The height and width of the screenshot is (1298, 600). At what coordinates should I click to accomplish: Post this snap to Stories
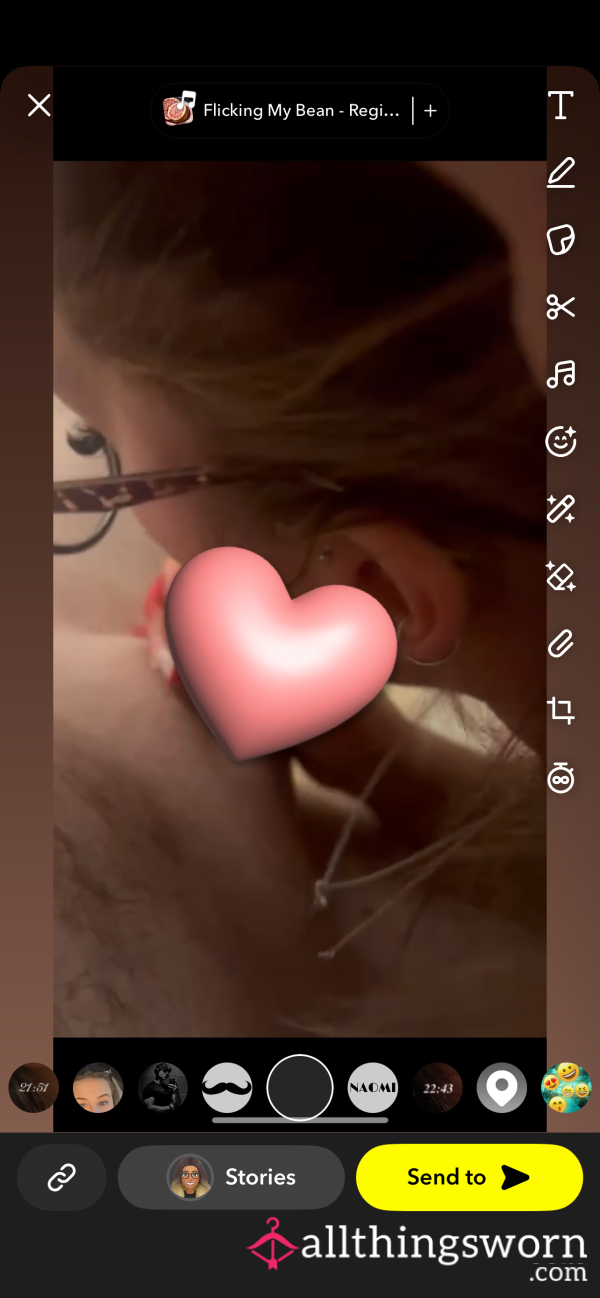[x=231, y=1177]
